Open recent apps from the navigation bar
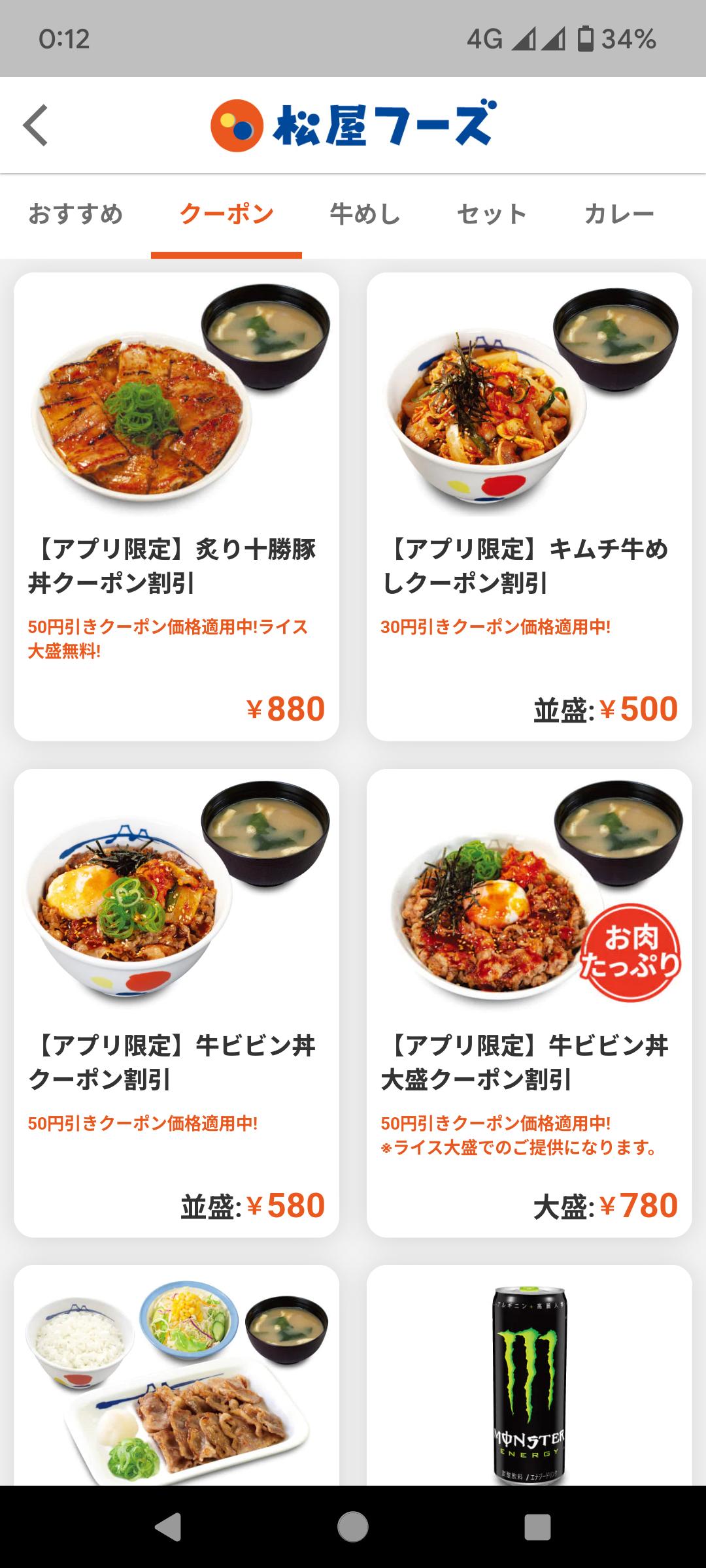 point(537,1527)
